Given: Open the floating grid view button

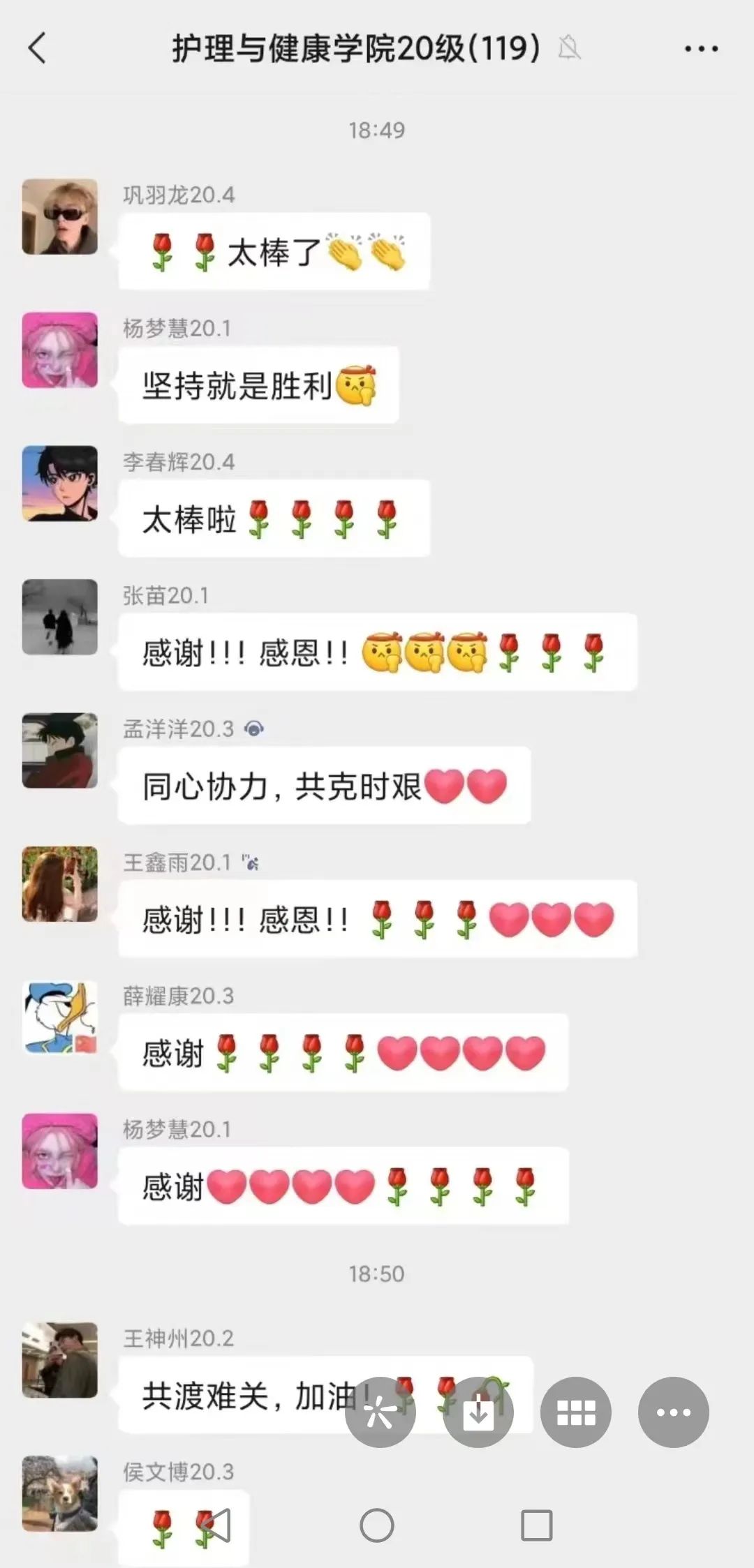Looking at the screenshot, I should coord(576,1412).
